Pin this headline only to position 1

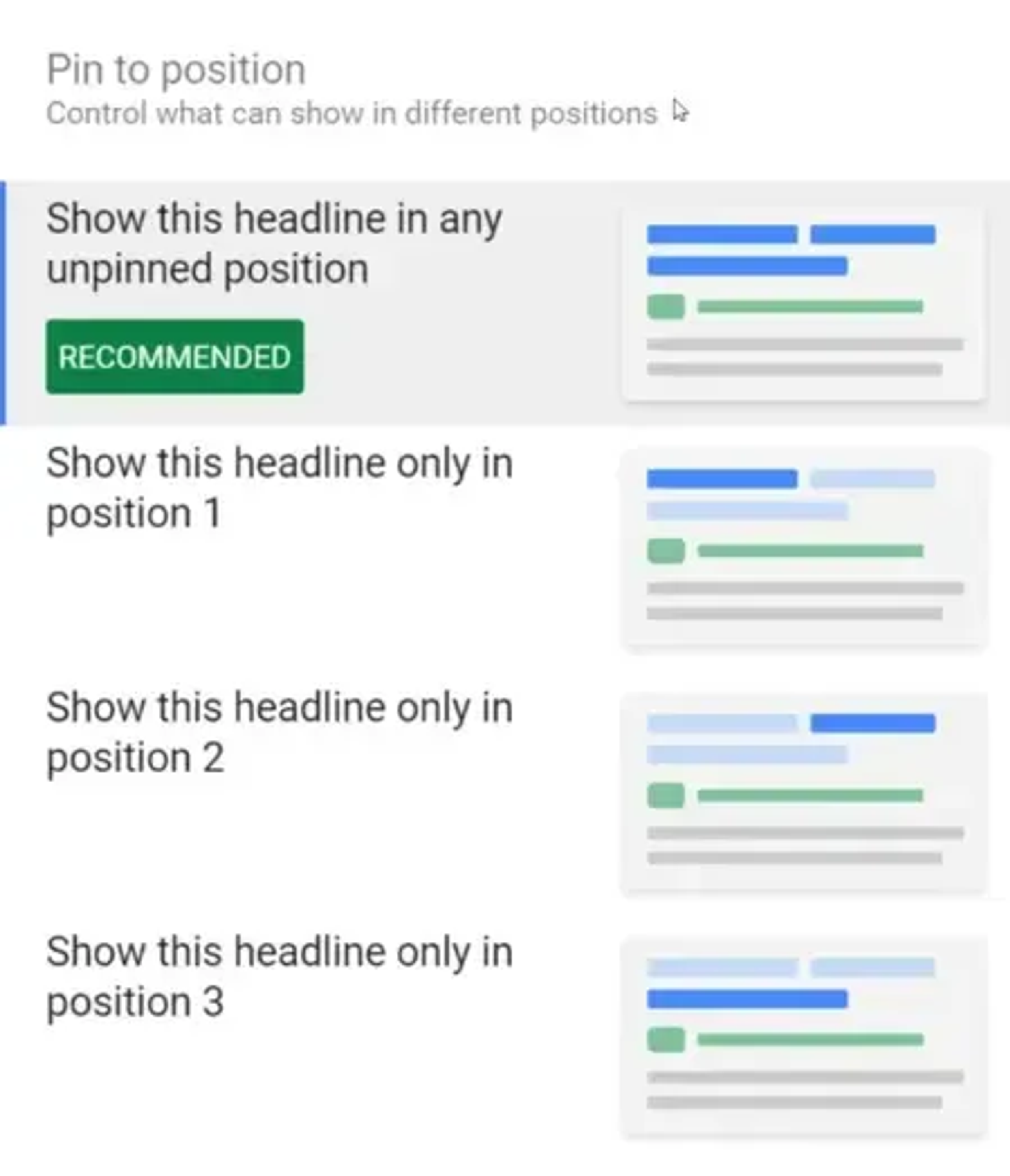(505, 548)
